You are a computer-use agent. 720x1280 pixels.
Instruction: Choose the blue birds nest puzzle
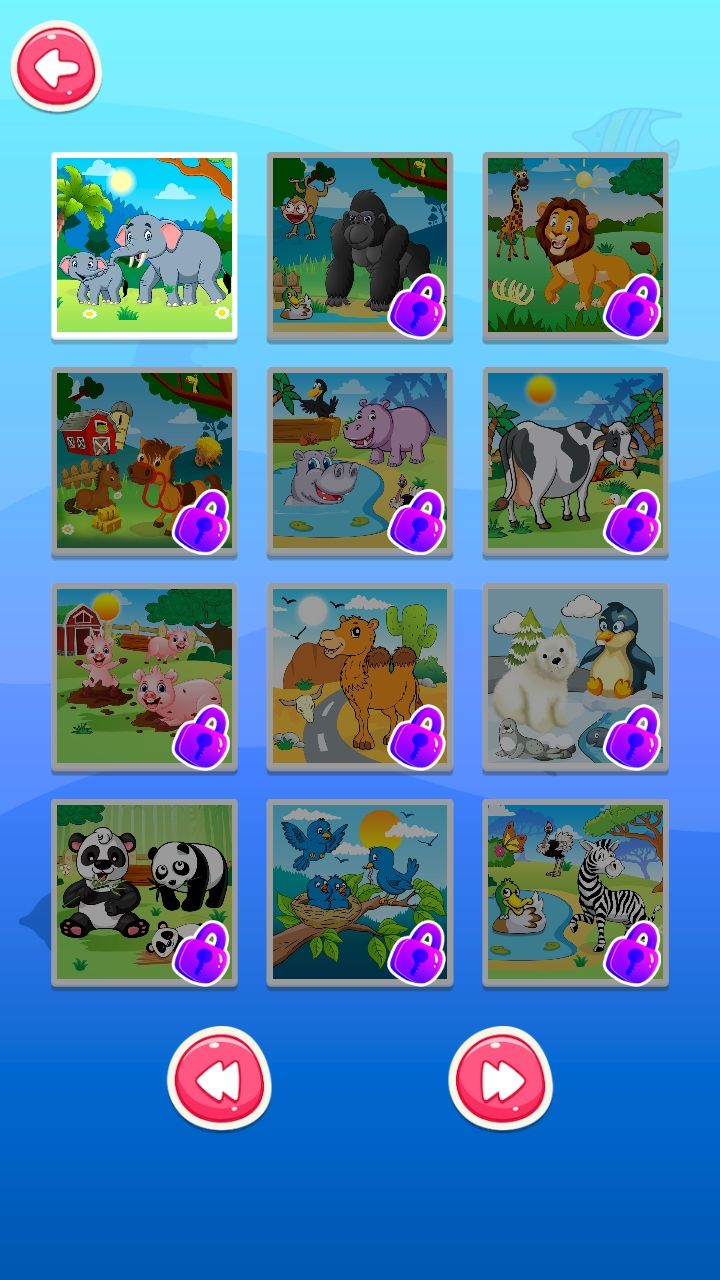[x=360, y=893]
